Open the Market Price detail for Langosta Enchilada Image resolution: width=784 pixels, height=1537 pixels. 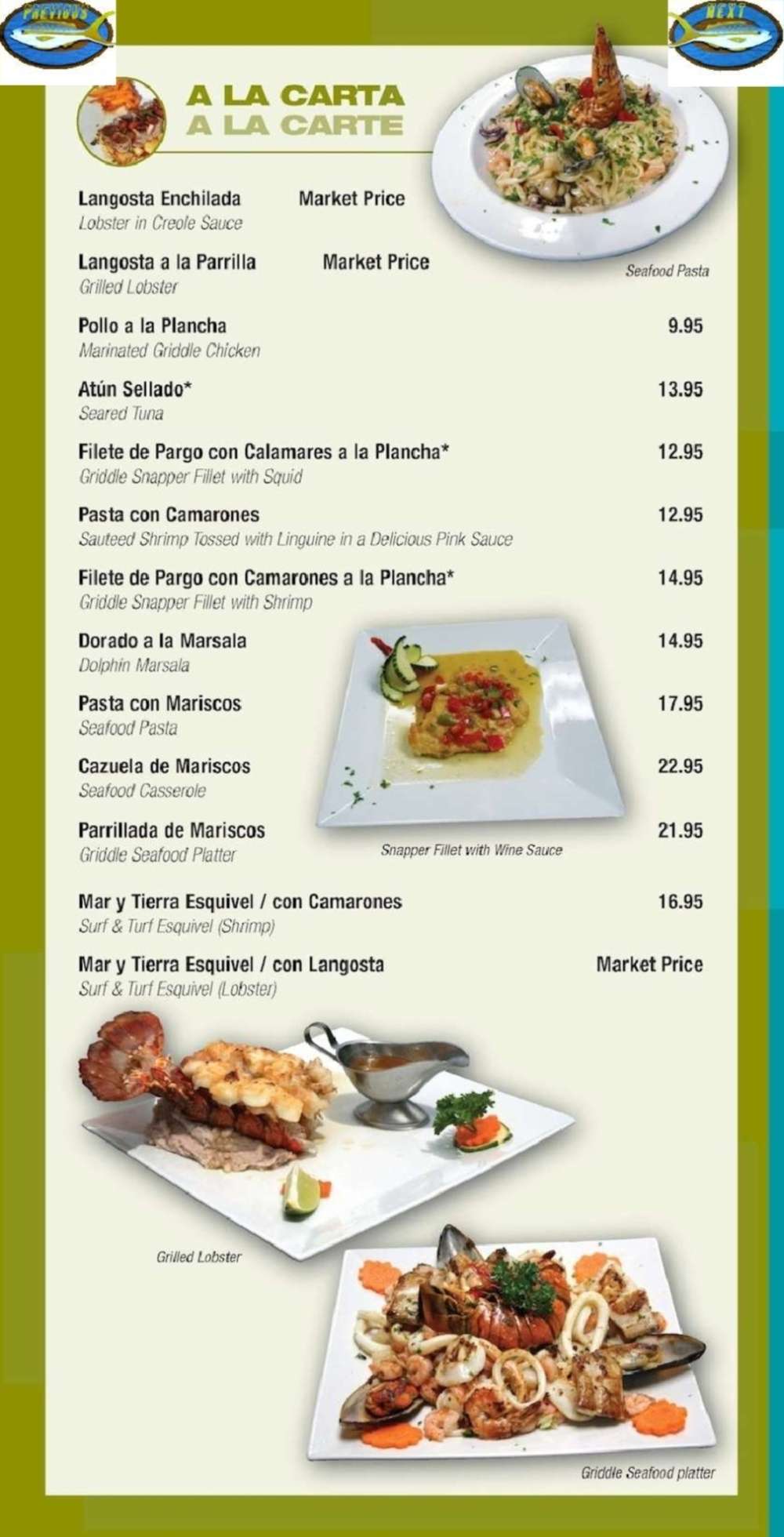pos(350,199)
